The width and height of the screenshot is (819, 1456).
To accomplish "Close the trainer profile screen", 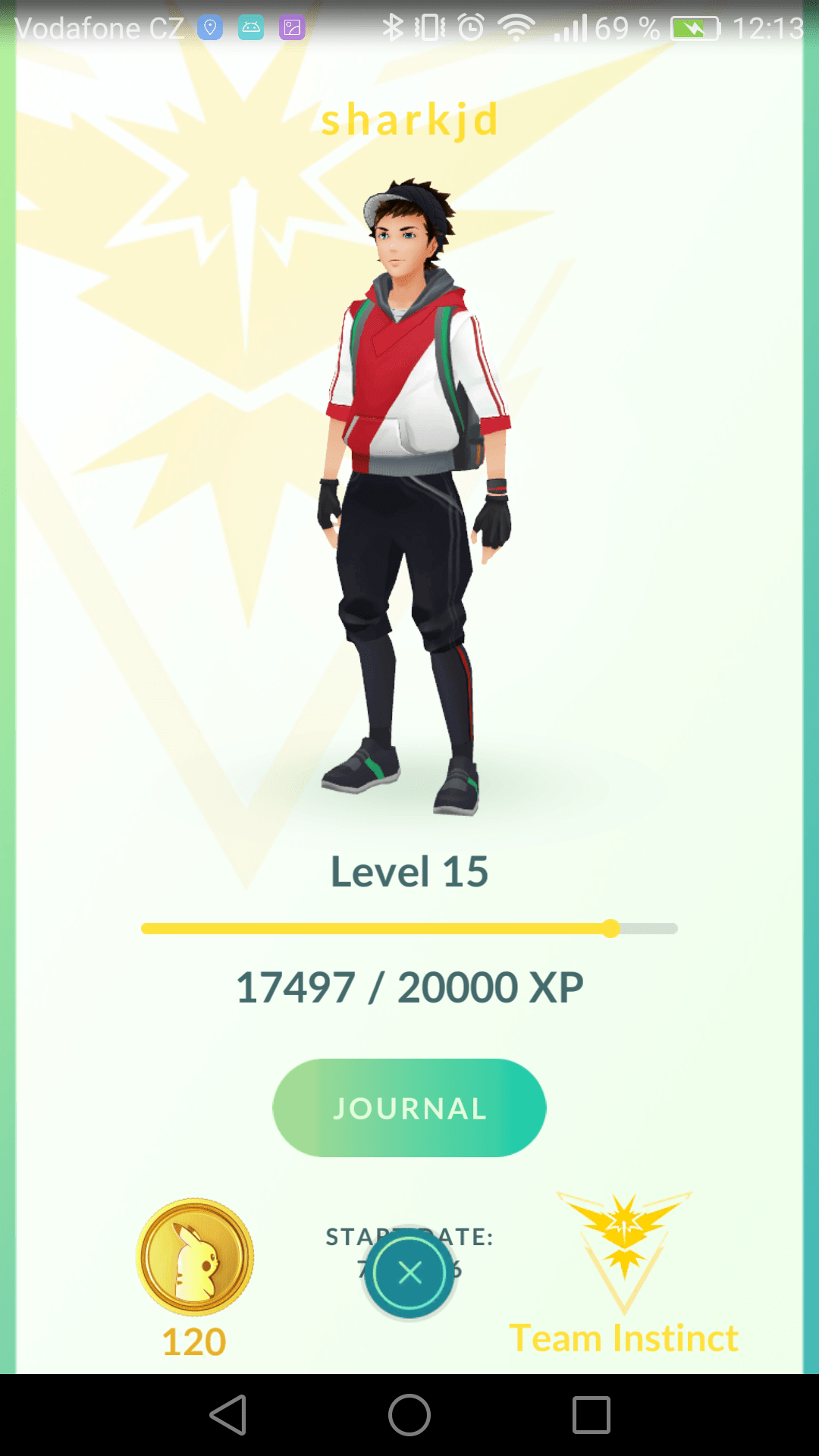I will tap(409, 1272).
